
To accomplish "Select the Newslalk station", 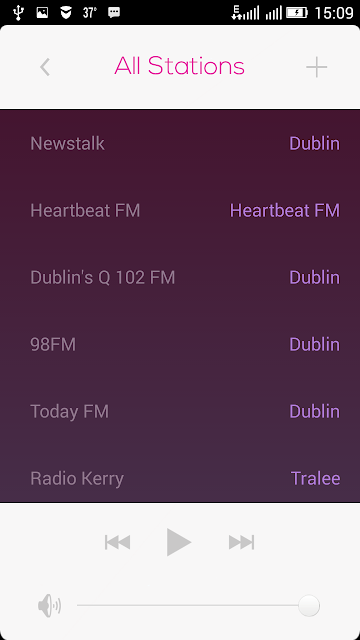I will (180, 144).
